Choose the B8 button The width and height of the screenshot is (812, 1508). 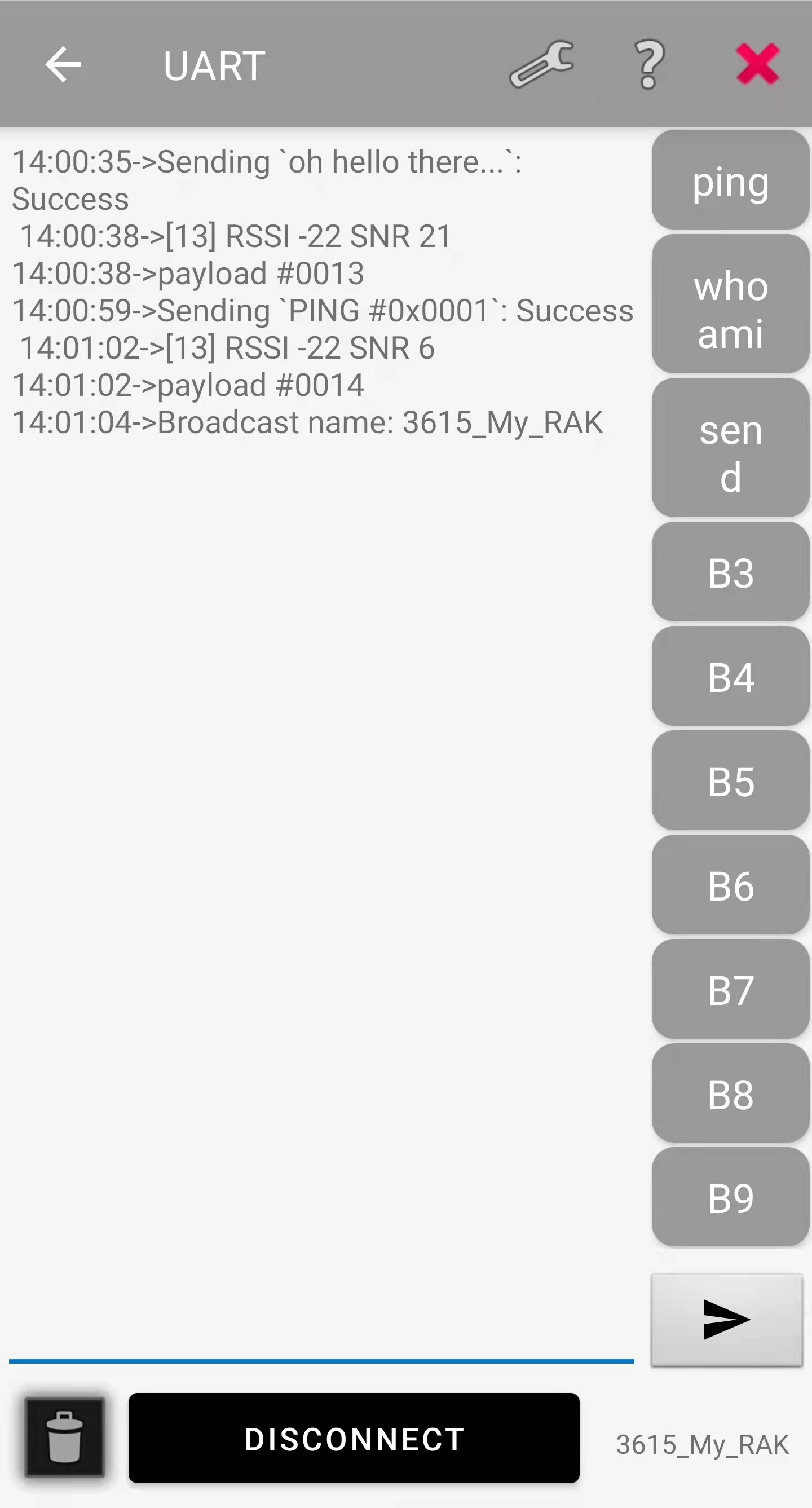point(730,1093)
